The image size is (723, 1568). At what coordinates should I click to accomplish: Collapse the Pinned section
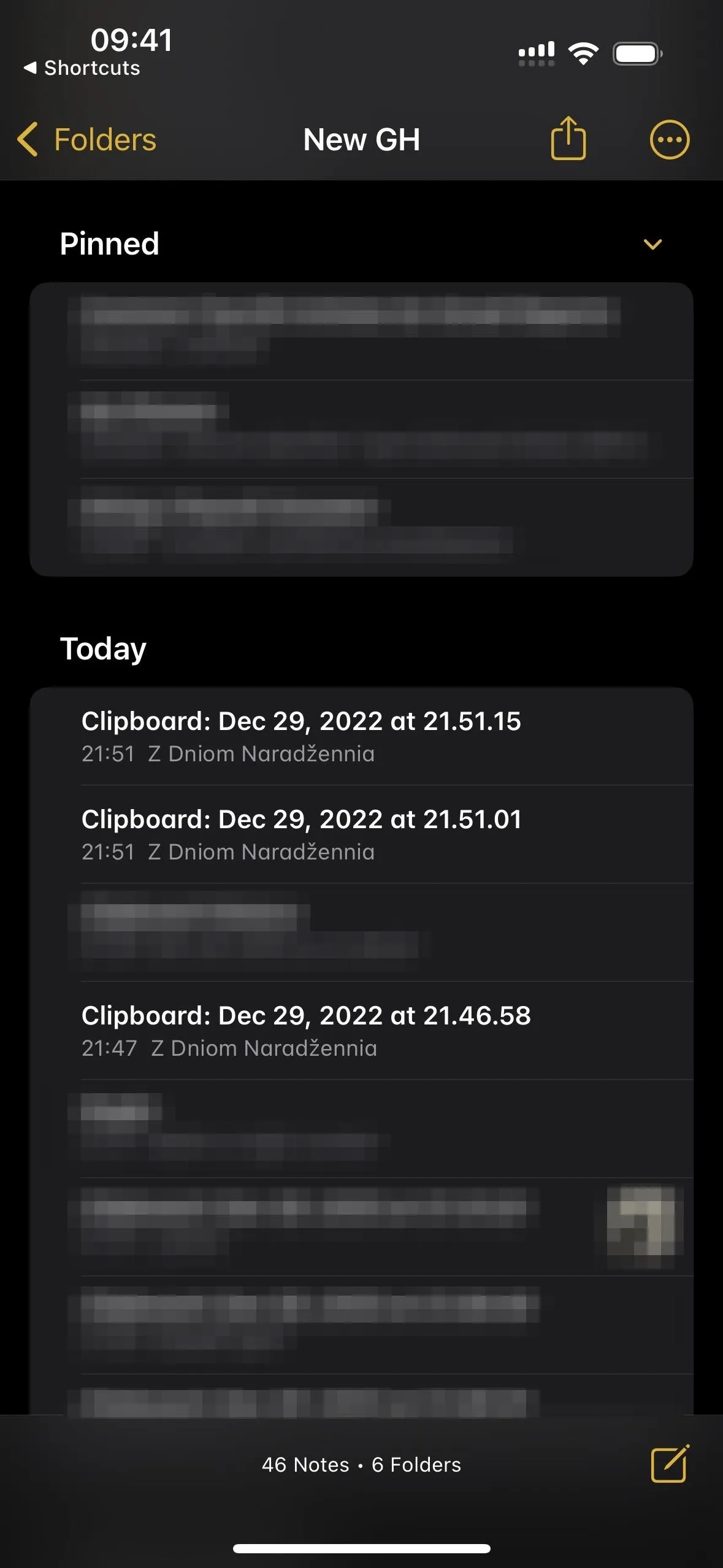pyautogui.click(x=652, y=244)
